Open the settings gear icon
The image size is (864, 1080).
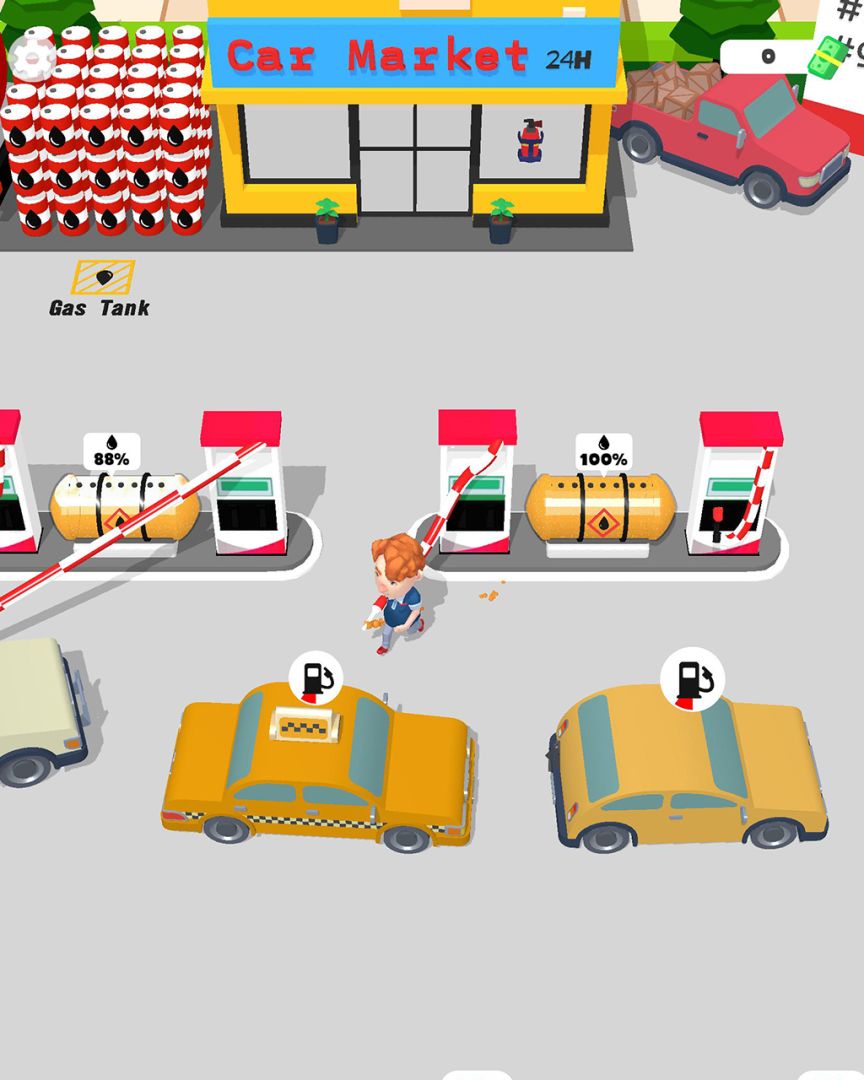coord(36,56)
